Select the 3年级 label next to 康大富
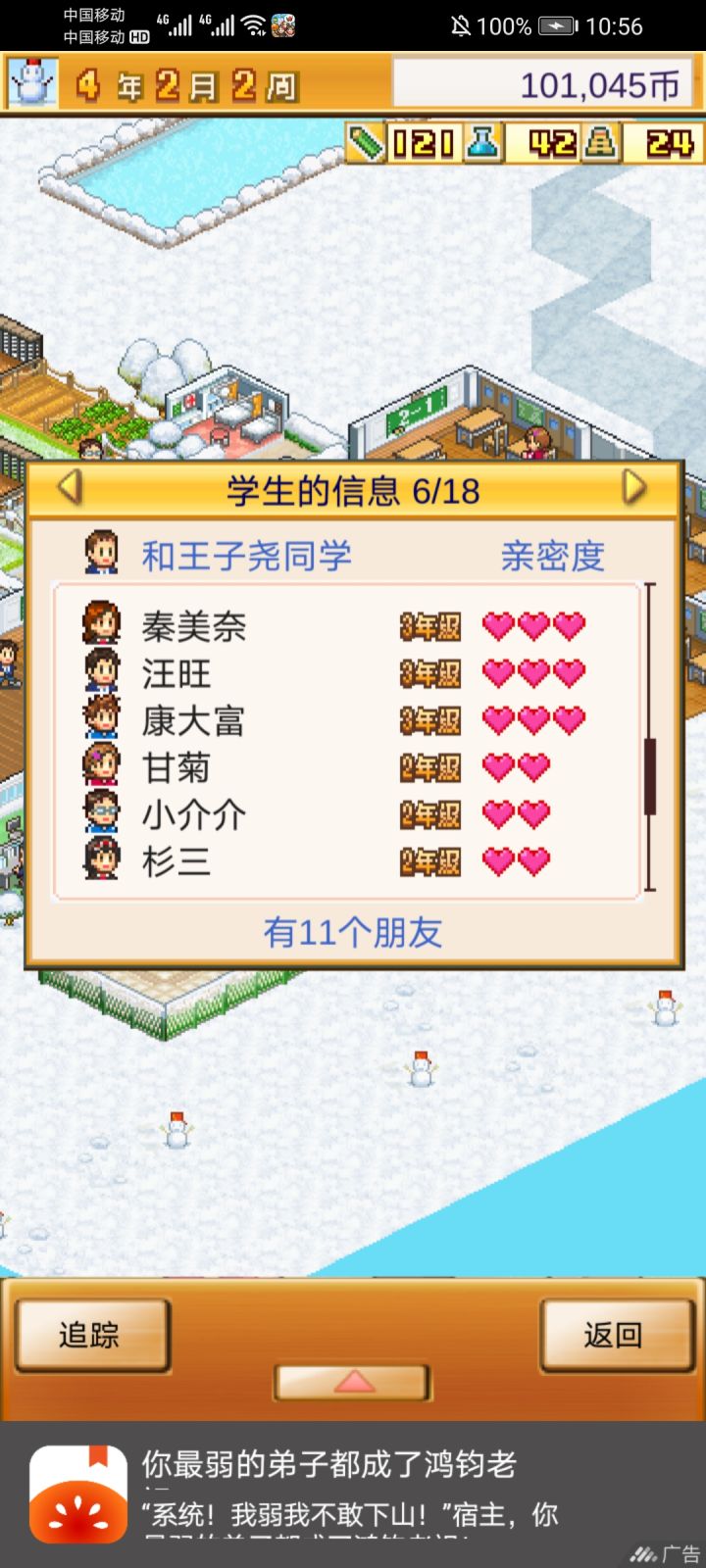Screen dimensions: 706x1568 pyautogui.click(x=429, y=720)
